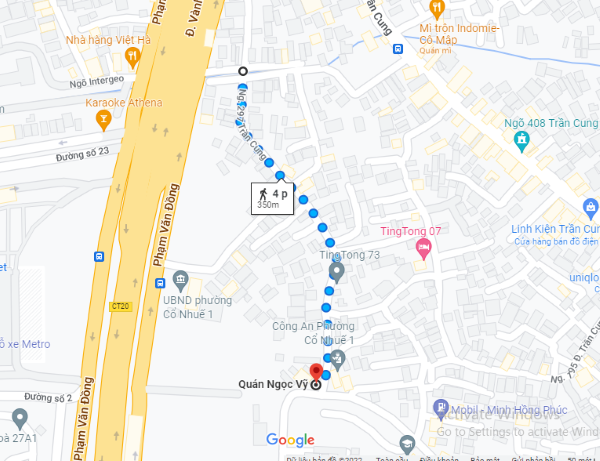Tap the UBND phường Cổ Nhuế 1 marker

(x=180, y=279)
